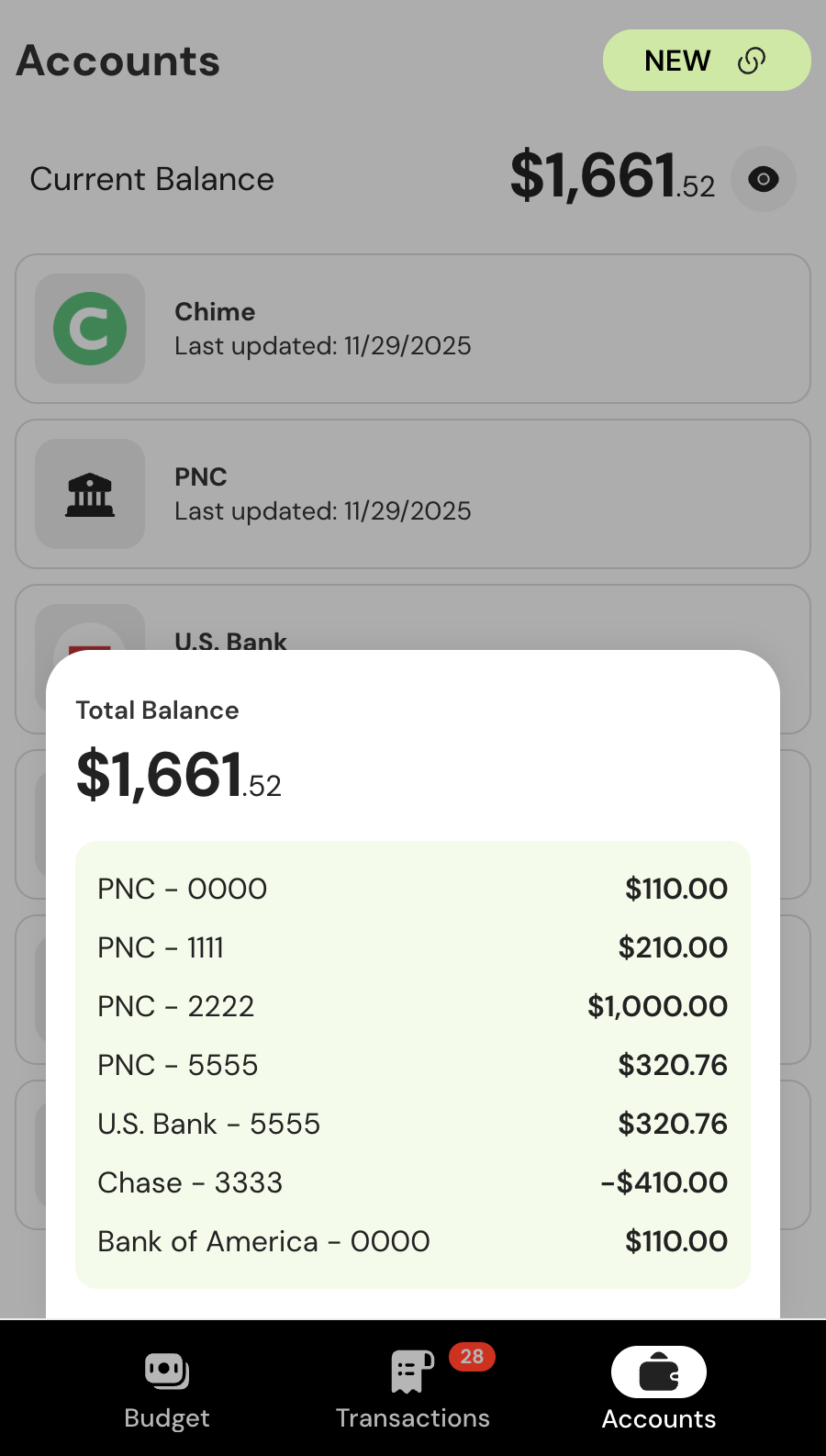The height and width of the screenshot is (1456, 826).
Task: Select the PNC – 2222 balance row
Action: [x=413, y=1006]
